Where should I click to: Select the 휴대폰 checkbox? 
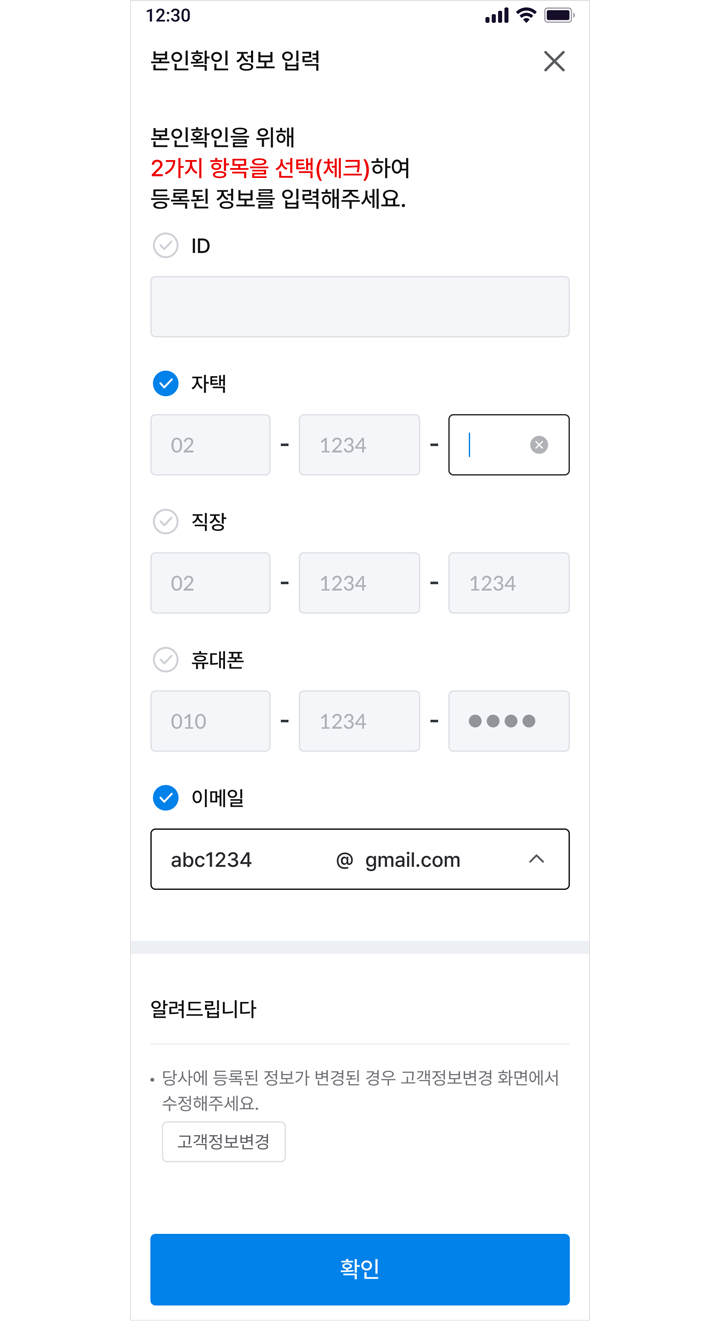pyautogui.click(x=165, y=660)
